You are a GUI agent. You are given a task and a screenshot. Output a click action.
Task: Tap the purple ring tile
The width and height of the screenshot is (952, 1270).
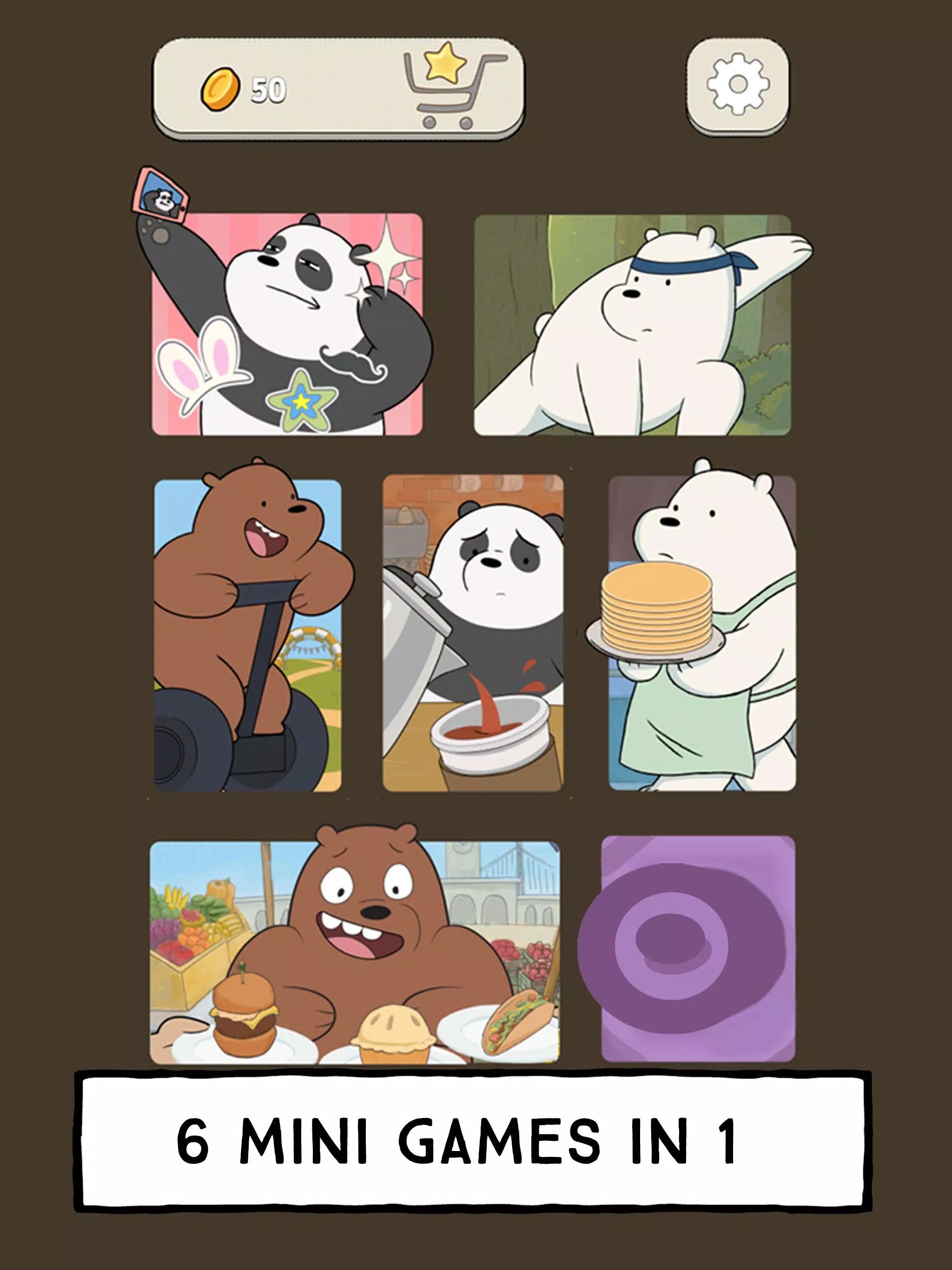click(x=697, y=948)
